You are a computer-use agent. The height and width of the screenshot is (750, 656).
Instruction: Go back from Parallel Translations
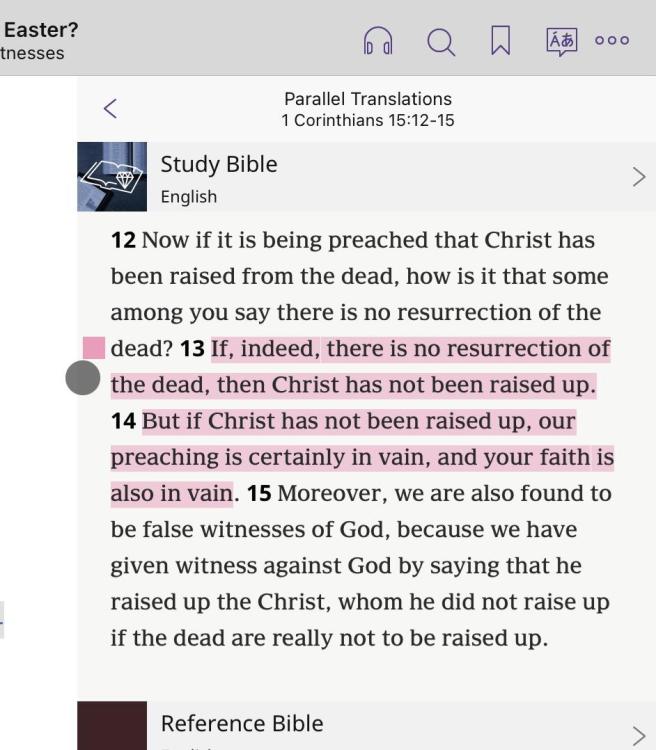click(111, 109)
